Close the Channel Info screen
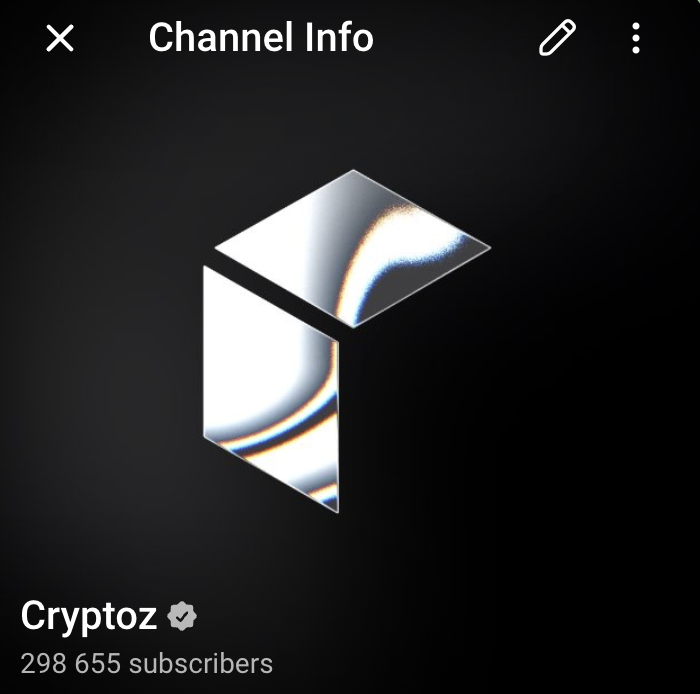The height and width of the screenshot is (694, 700). click(60, 38)
